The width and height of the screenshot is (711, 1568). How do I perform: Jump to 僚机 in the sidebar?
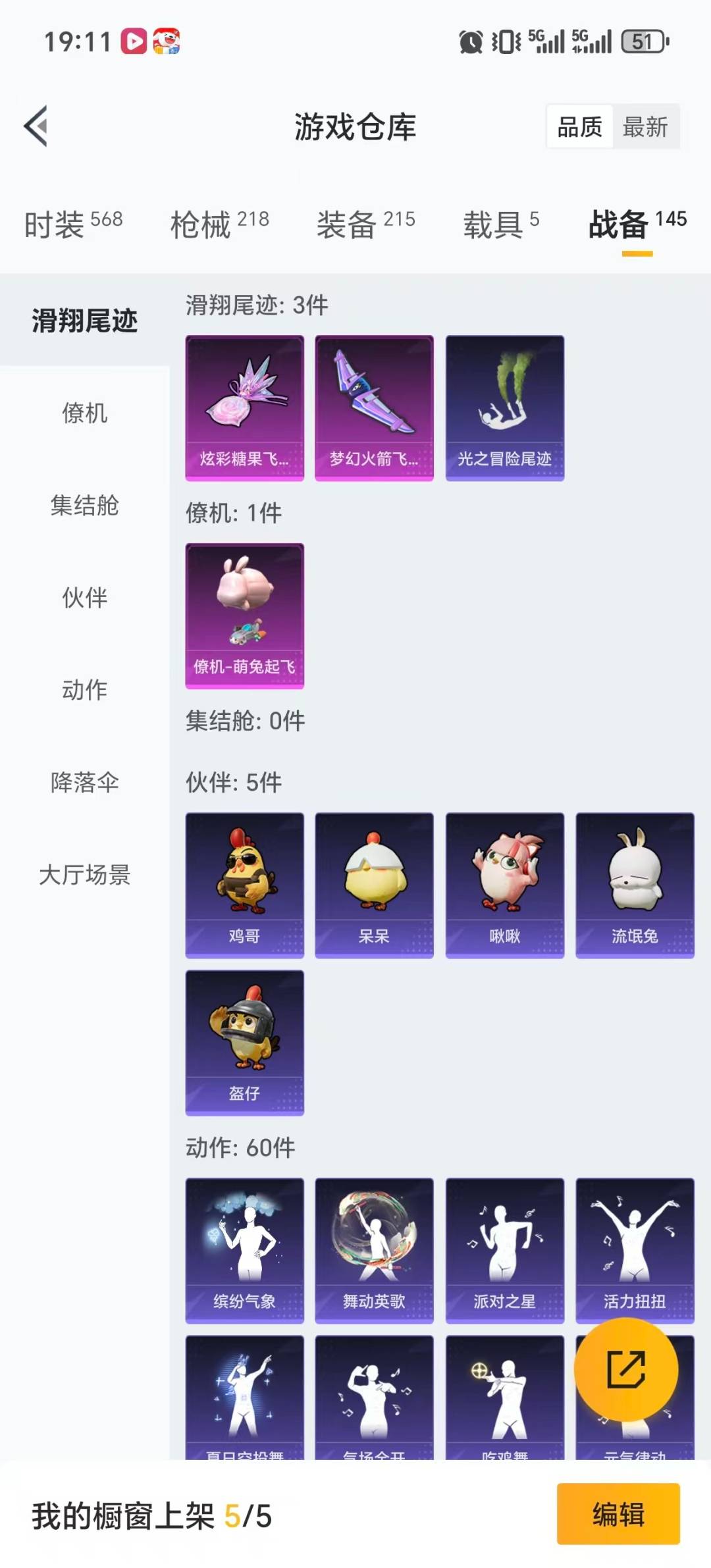click(84, 413)
